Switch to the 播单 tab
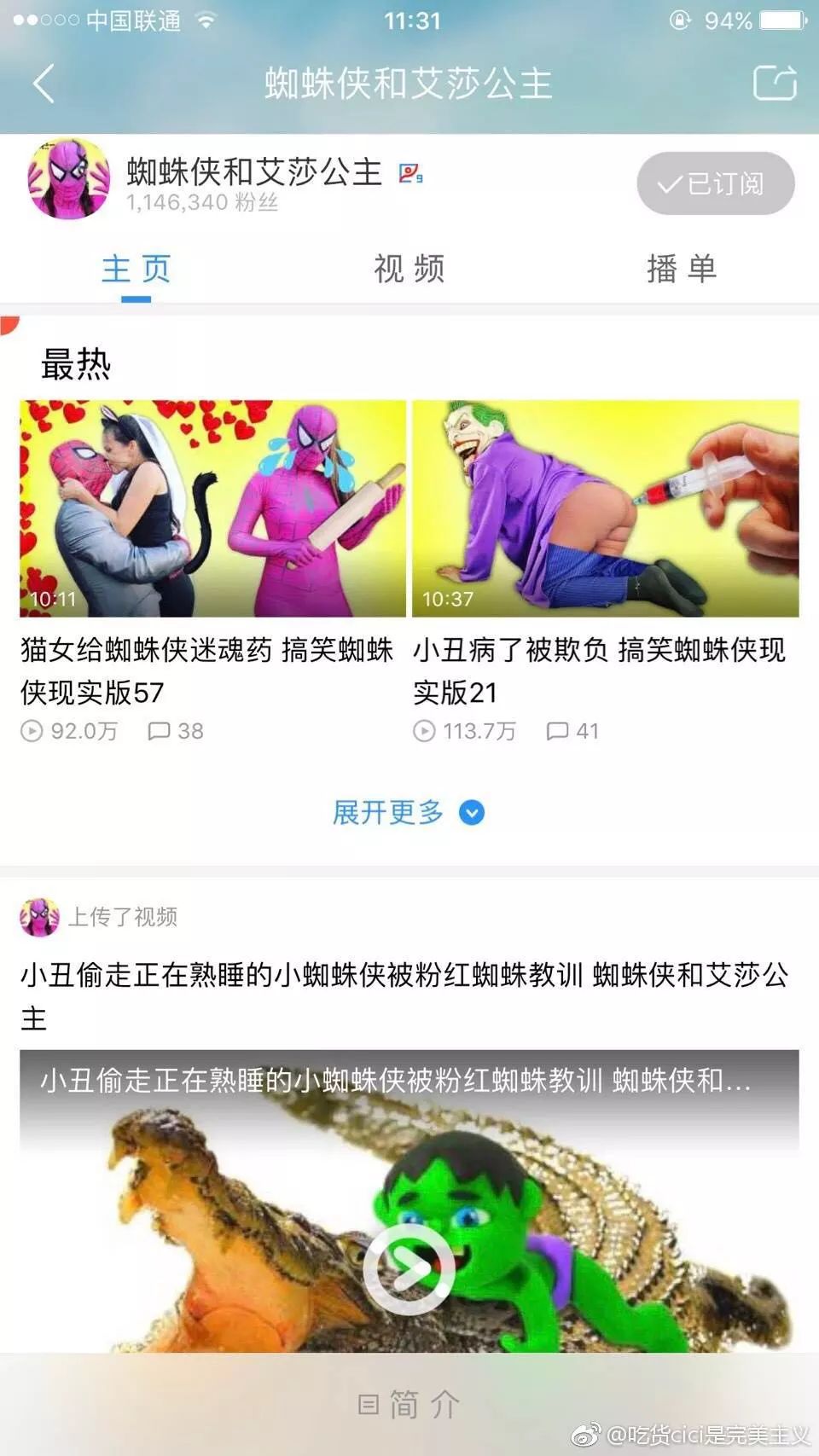 point(682,269)
